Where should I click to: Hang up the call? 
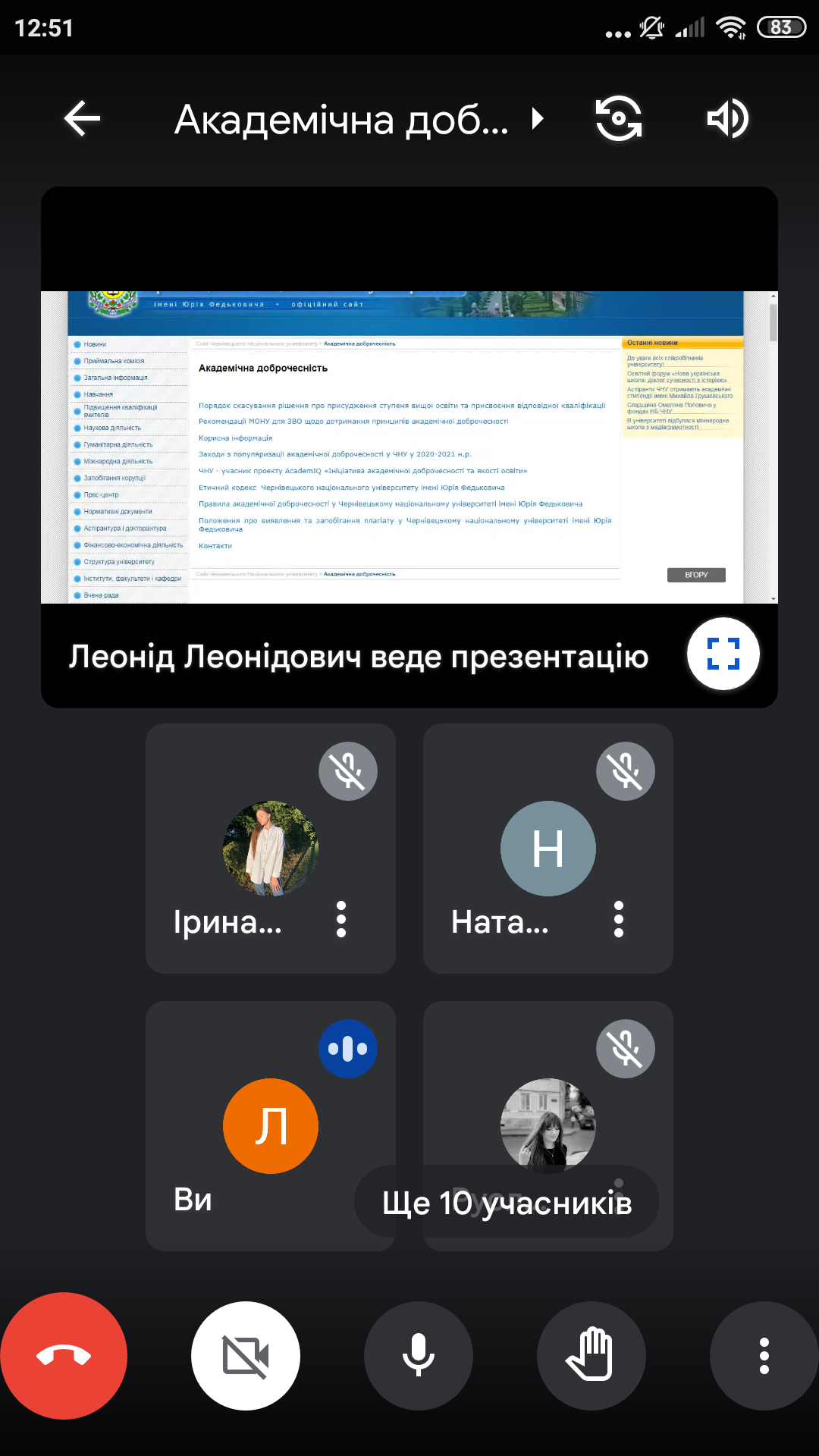tap(64, 1356)
